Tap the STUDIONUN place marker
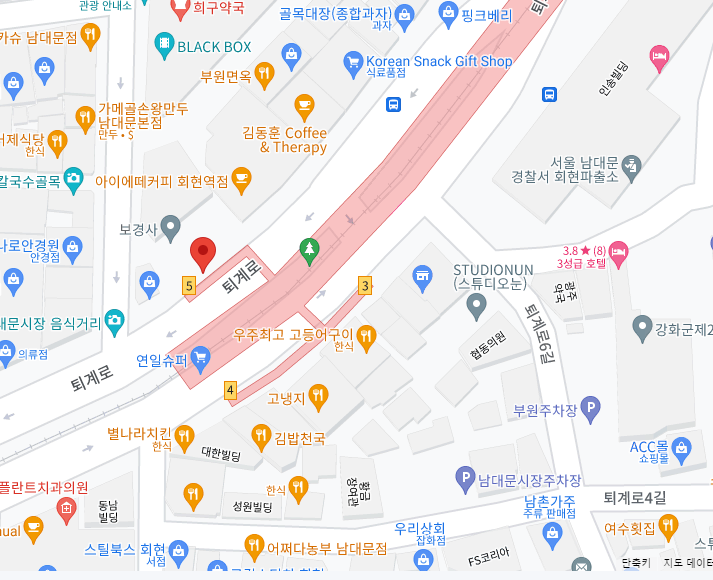This screenshot has width=713, height=580. [476, 306]
